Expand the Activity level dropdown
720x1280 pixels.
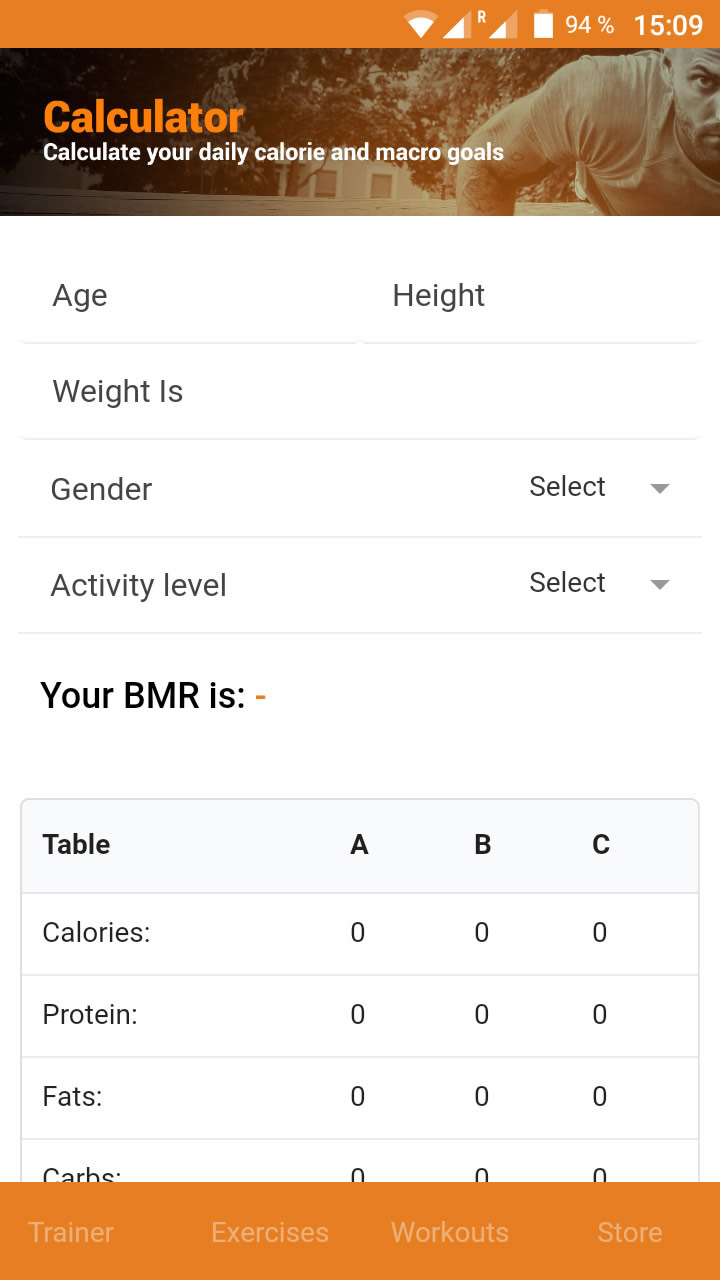pos(600,584)
